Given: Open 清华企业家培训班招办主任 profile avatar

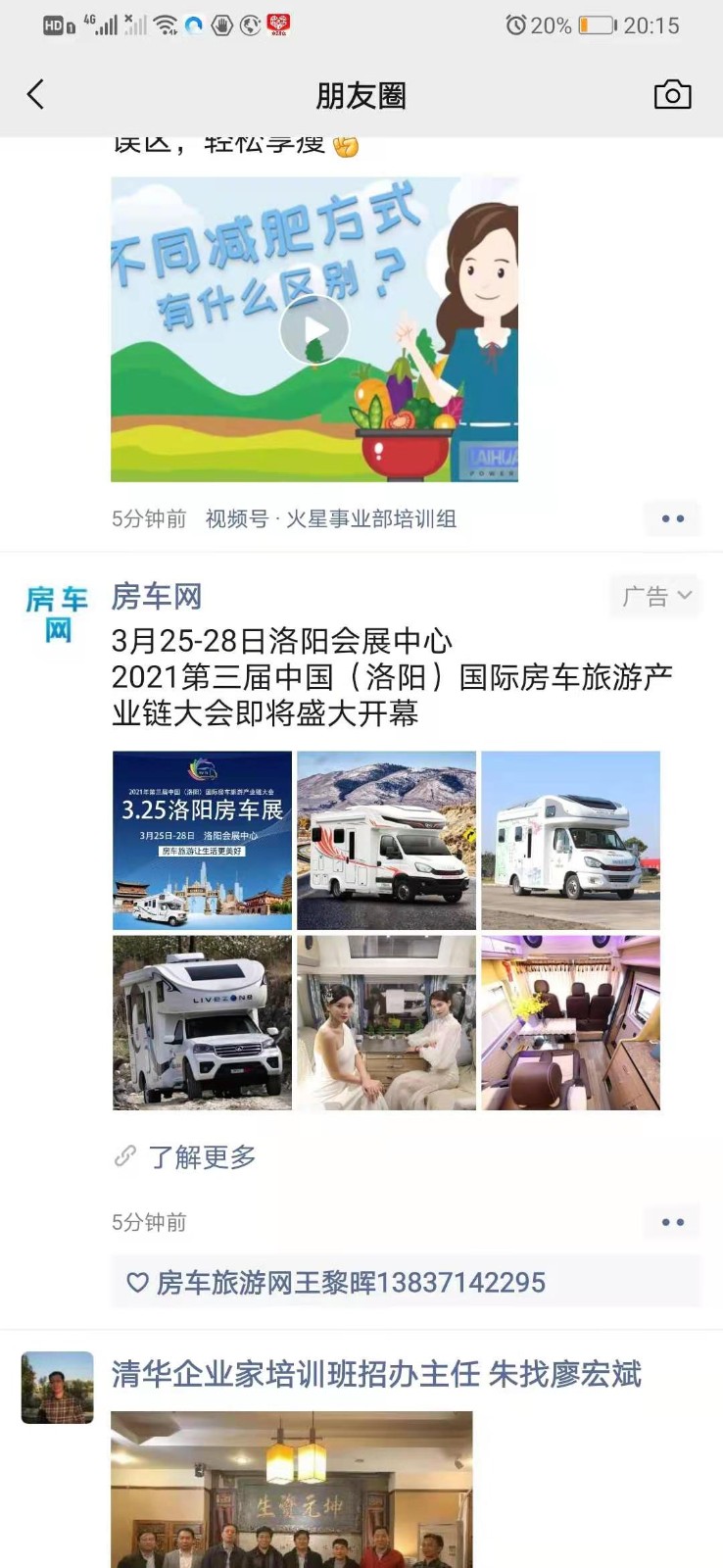Looking at the screenshot, I should click(x=57, y=1387).
